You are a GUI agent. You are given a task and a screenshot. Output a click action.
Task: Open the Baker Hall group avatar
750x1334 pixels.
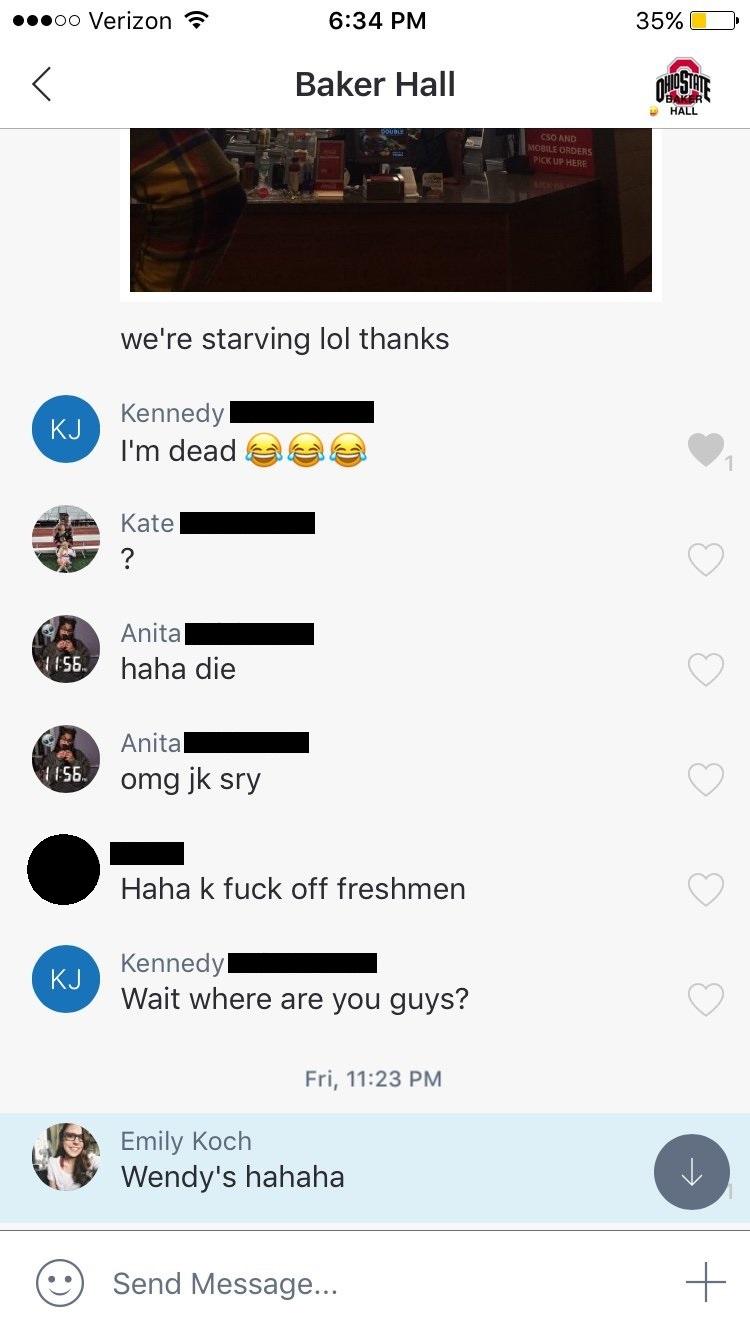coord(683,86)
